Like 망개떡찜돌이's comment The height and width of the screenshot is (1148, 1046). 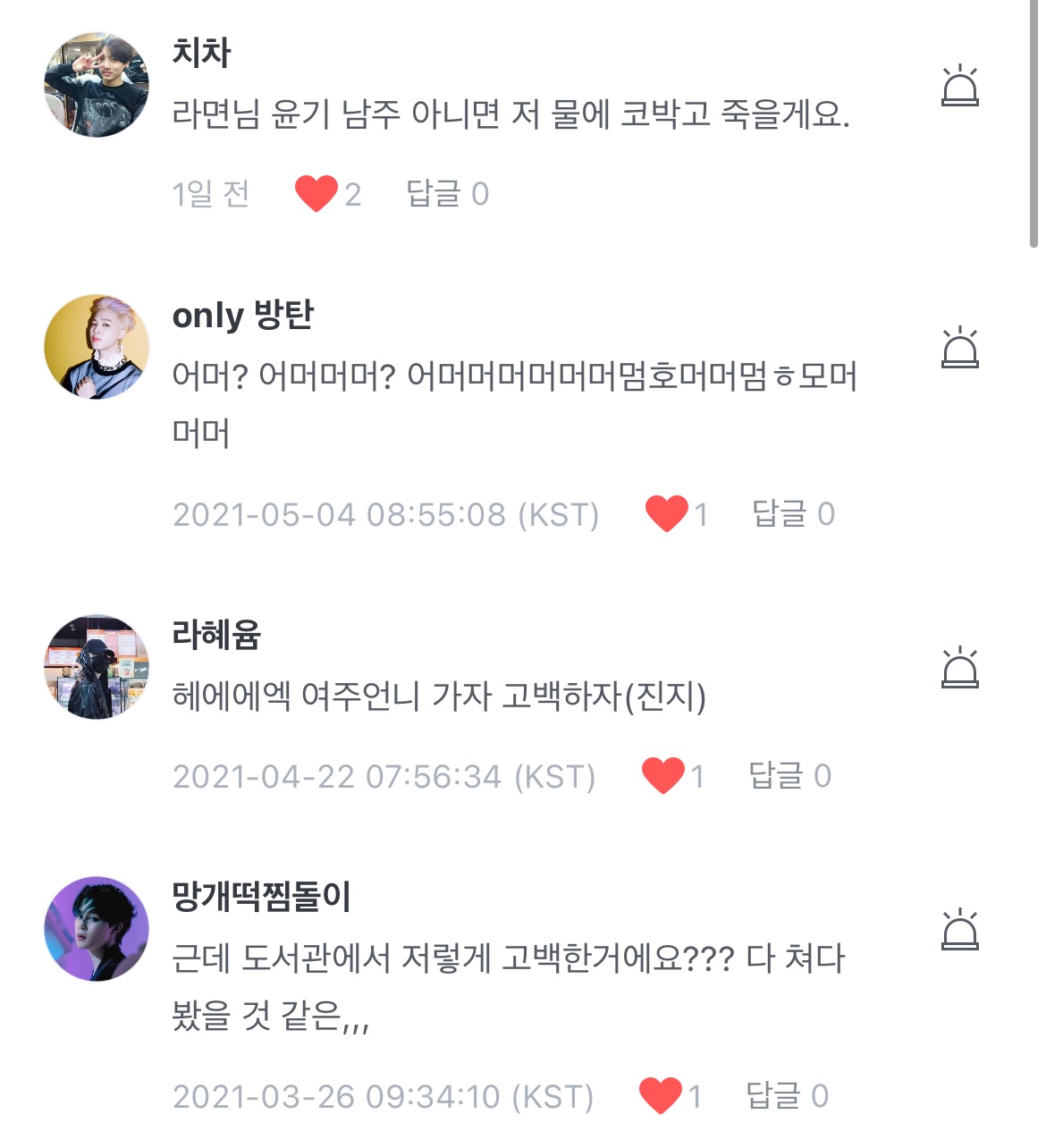click(661, 1096)
